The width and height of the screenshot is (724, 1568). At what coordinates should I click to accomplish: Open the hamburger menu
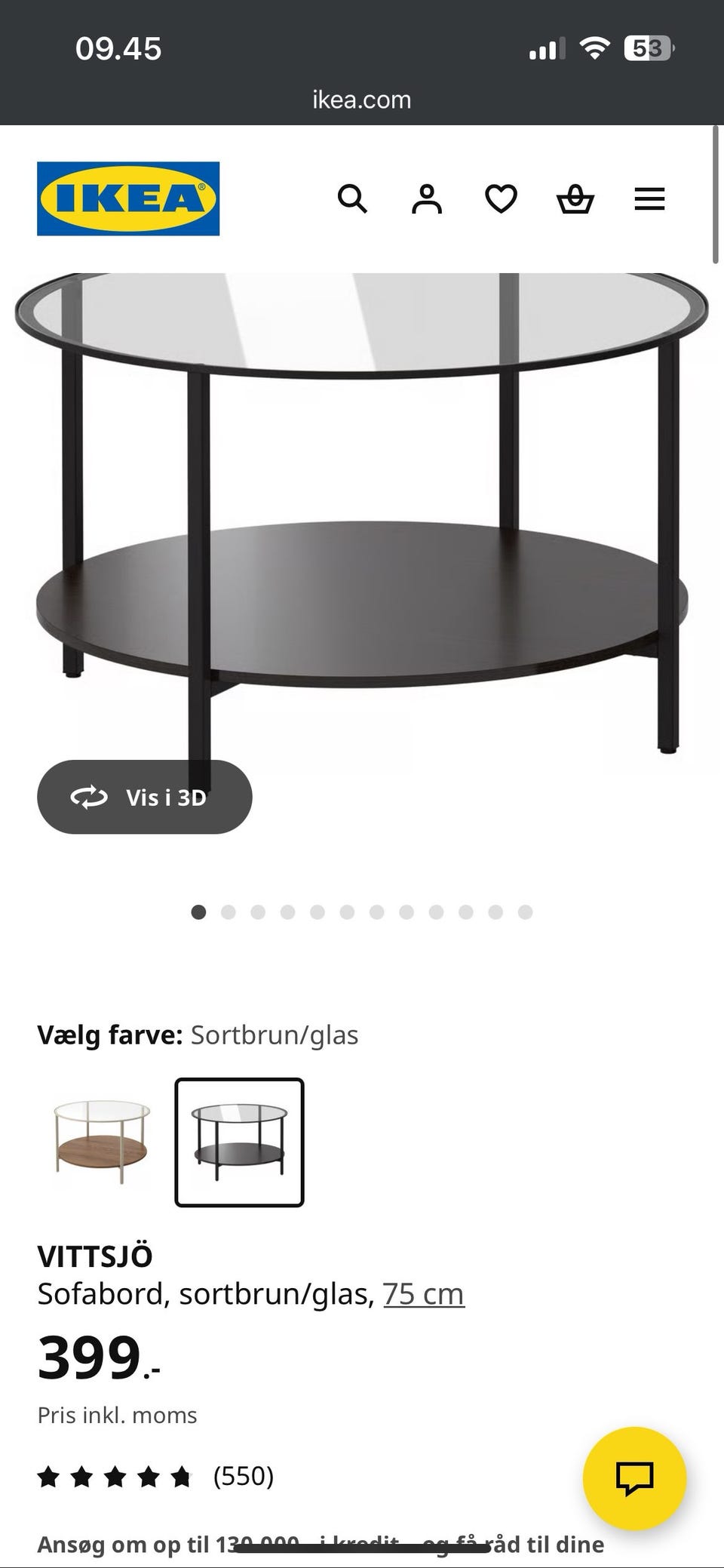point(649,199)
